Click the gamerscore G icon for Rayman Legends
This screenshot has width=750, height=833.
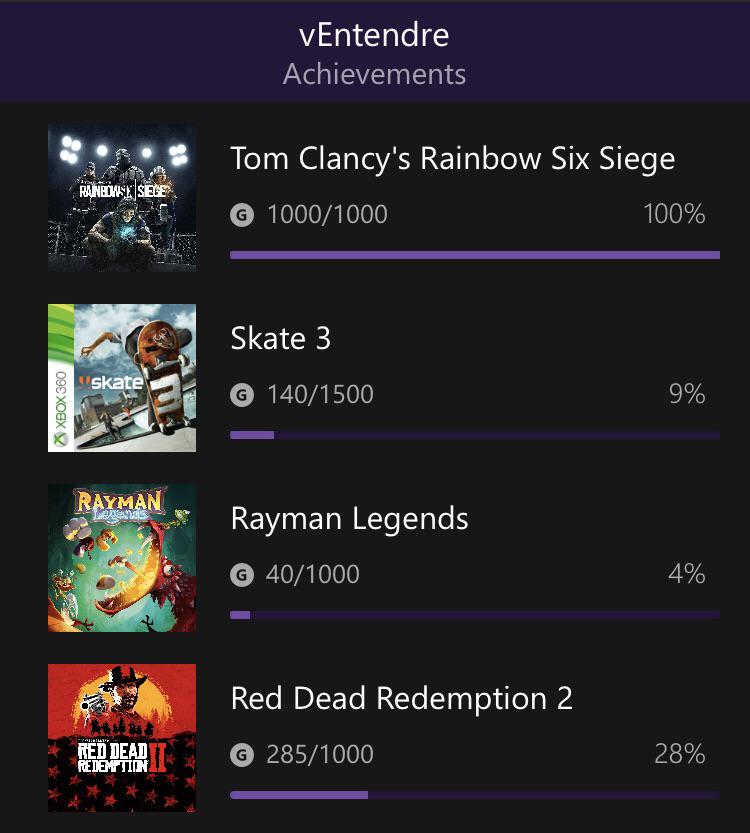pyautogui.click(x=242, y=574)
